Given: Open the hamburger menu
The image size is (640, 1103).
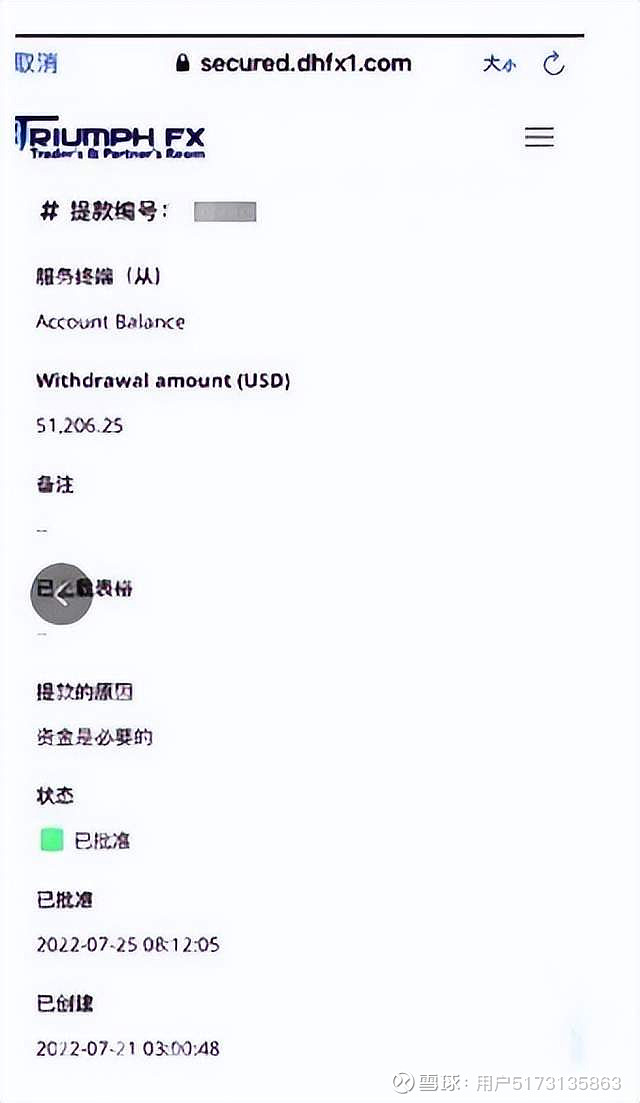Looking at the screenshot, I should (539, 136).
